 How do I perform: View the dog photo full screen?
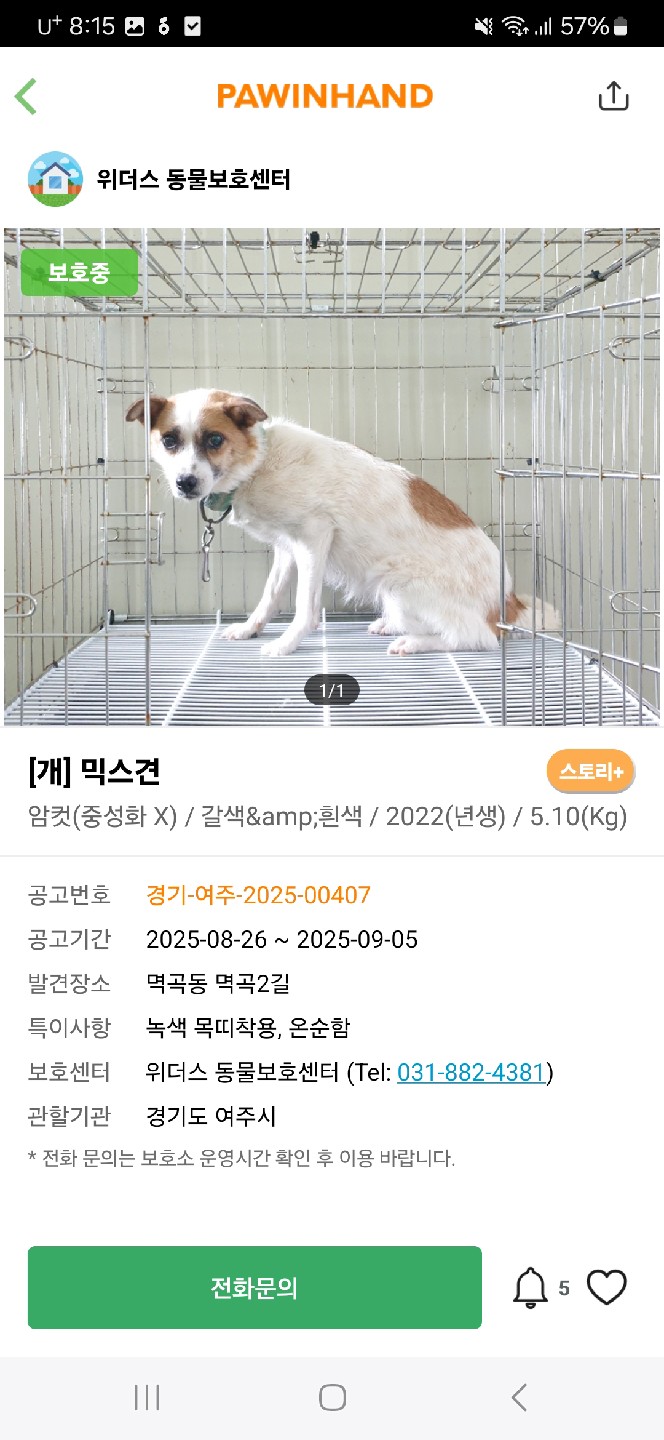(332, 477)
